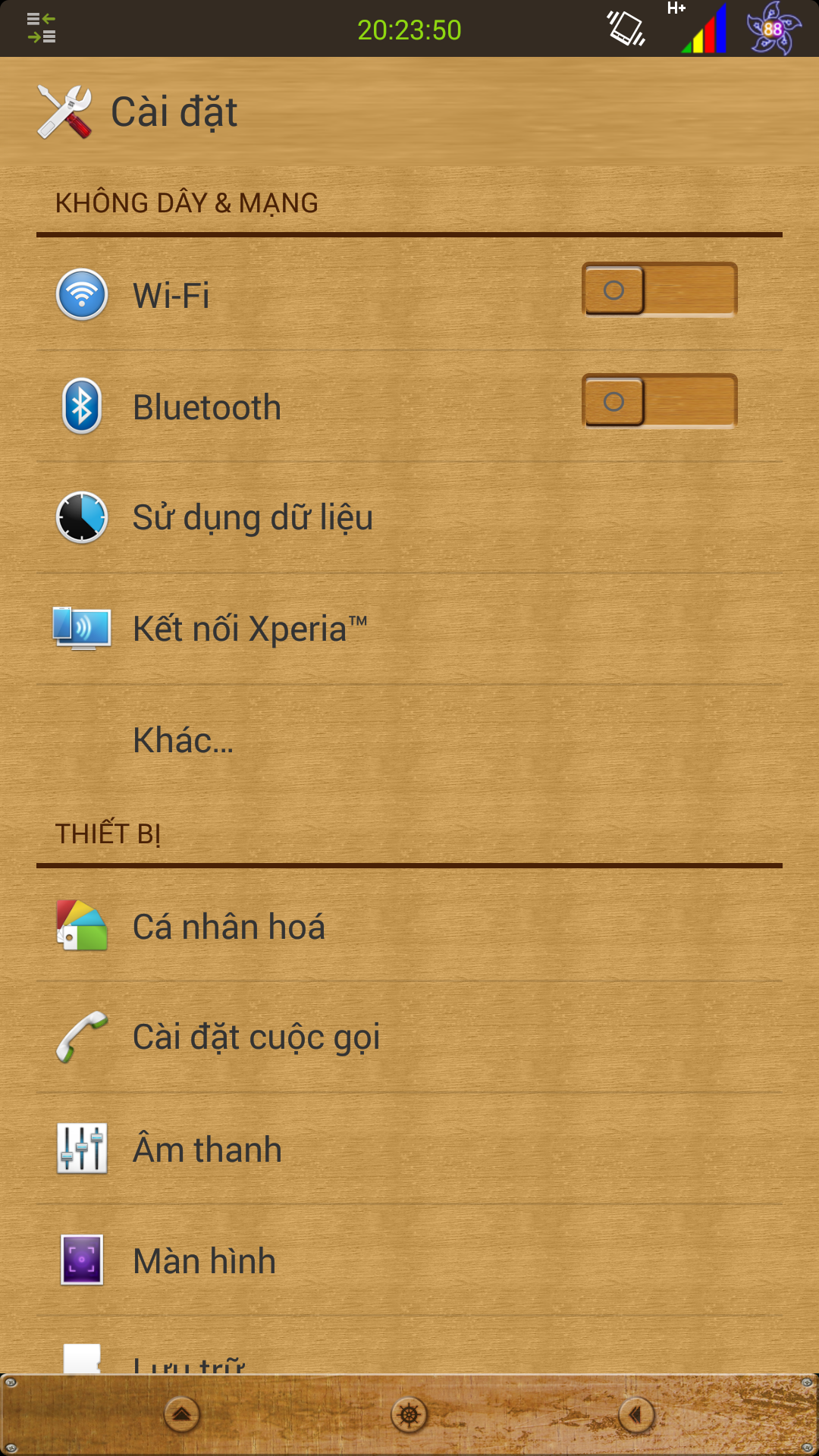Open Kết nối Xperia settings
Image resolution: width=819 pixels, height=1456 pixels.
point(303,629)
